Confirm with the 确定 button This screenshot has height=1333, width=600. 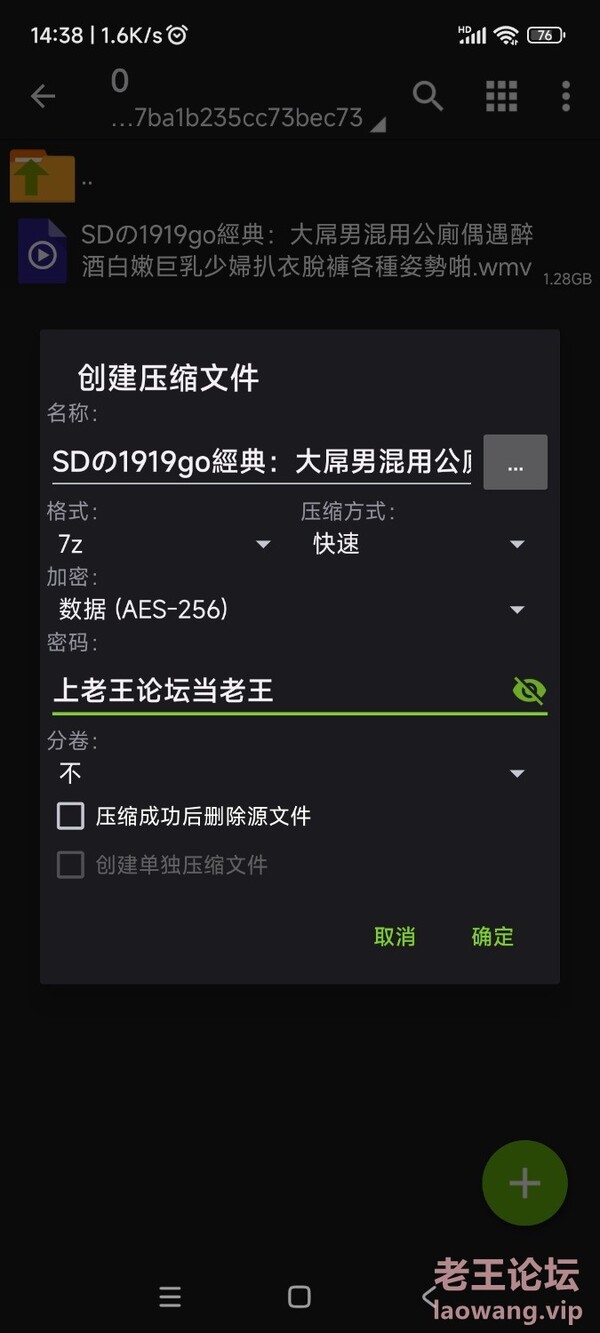492,936
